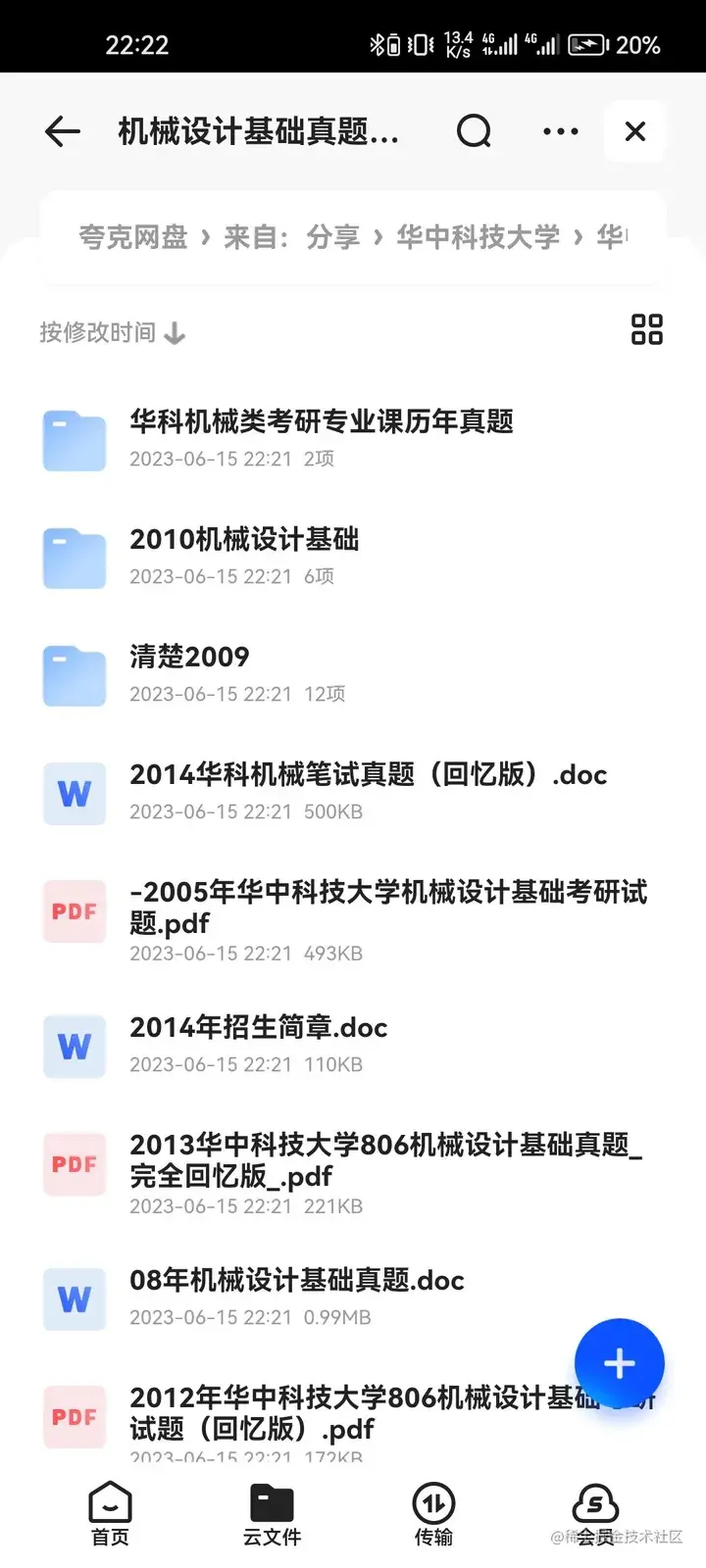
Task: Open the three-dot overflow menu
Action: point(560,131)
